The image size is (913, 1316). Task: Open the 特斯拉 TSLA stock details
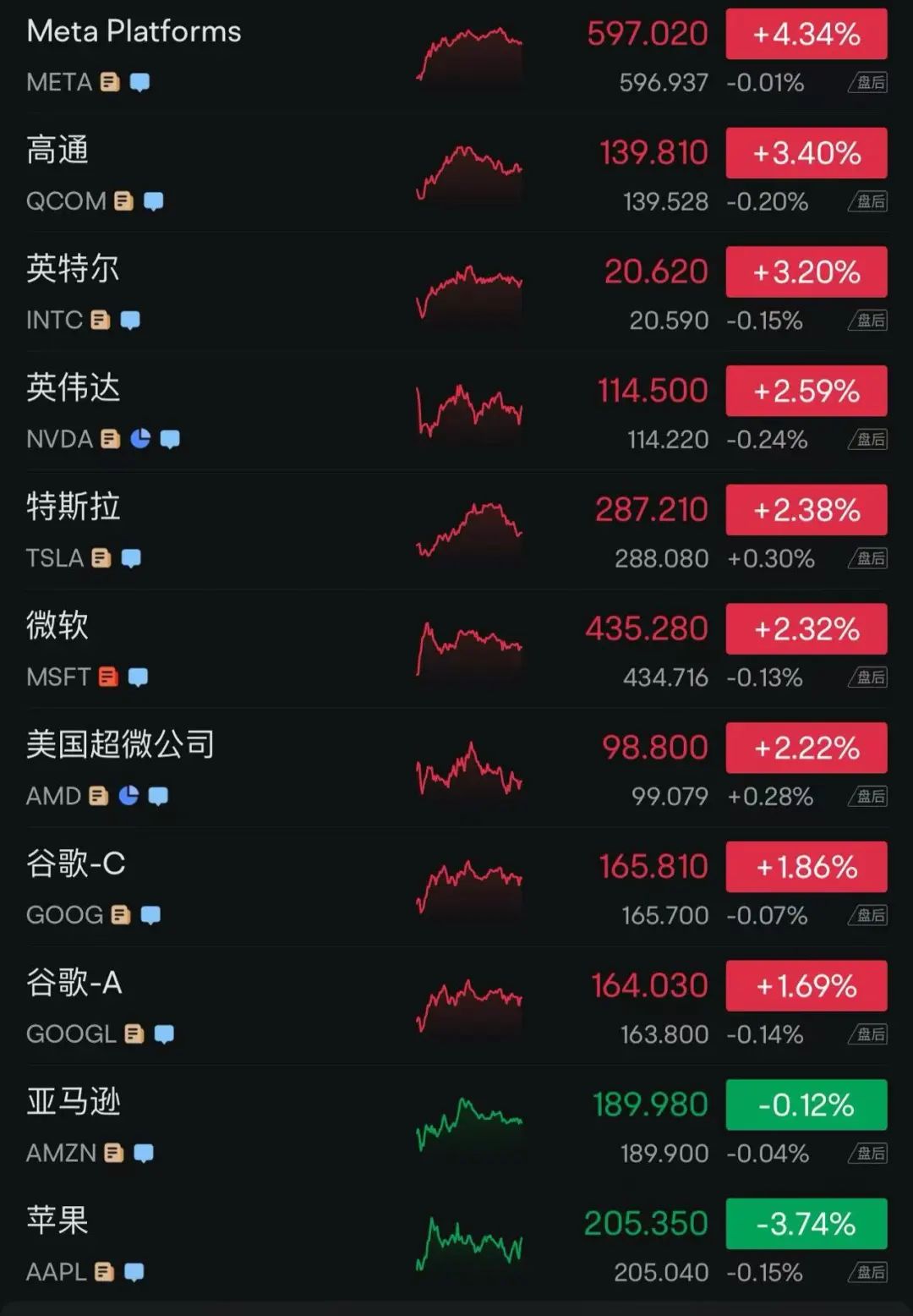[x=73, y=507]
